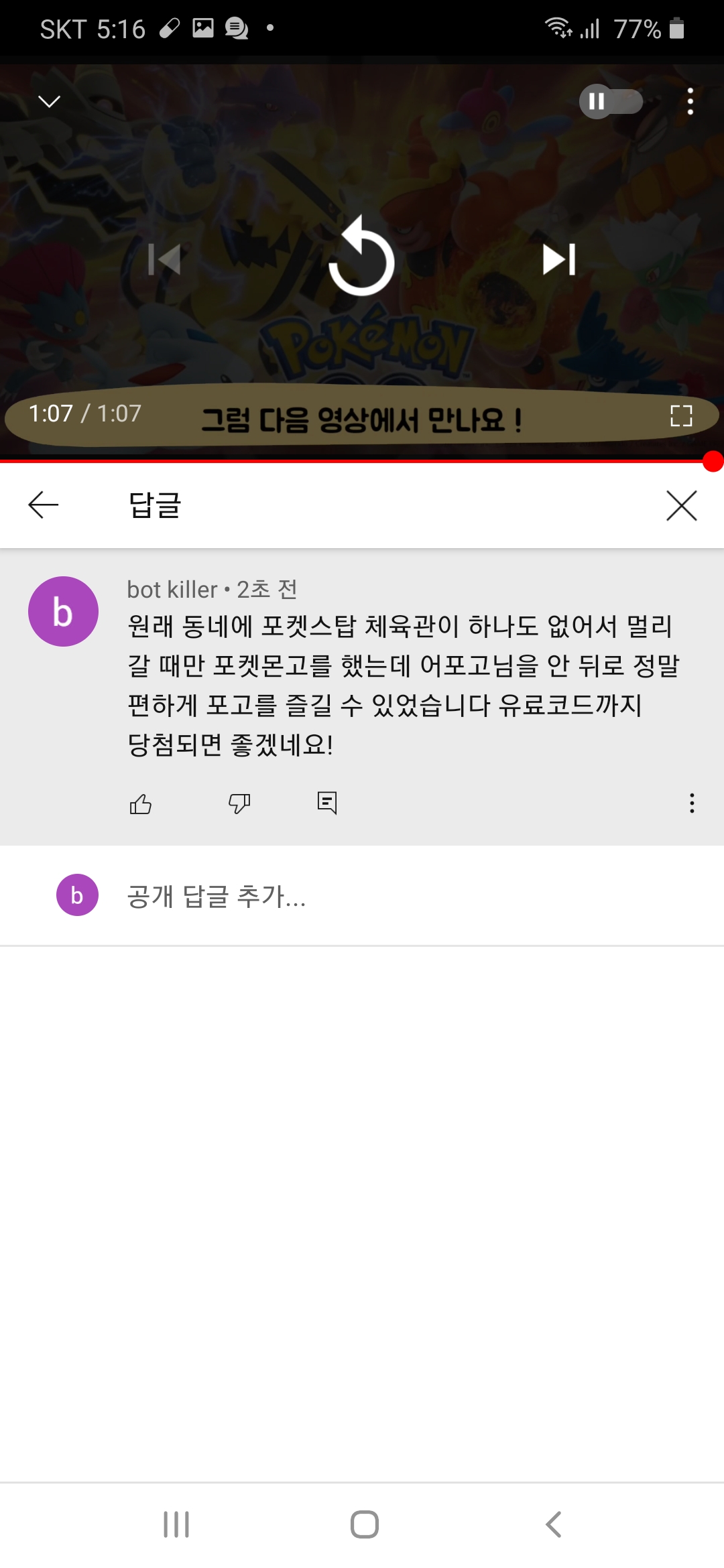Enter fullscreen mode
Screen dimensions: 724x1568
(x=681, y=416)
